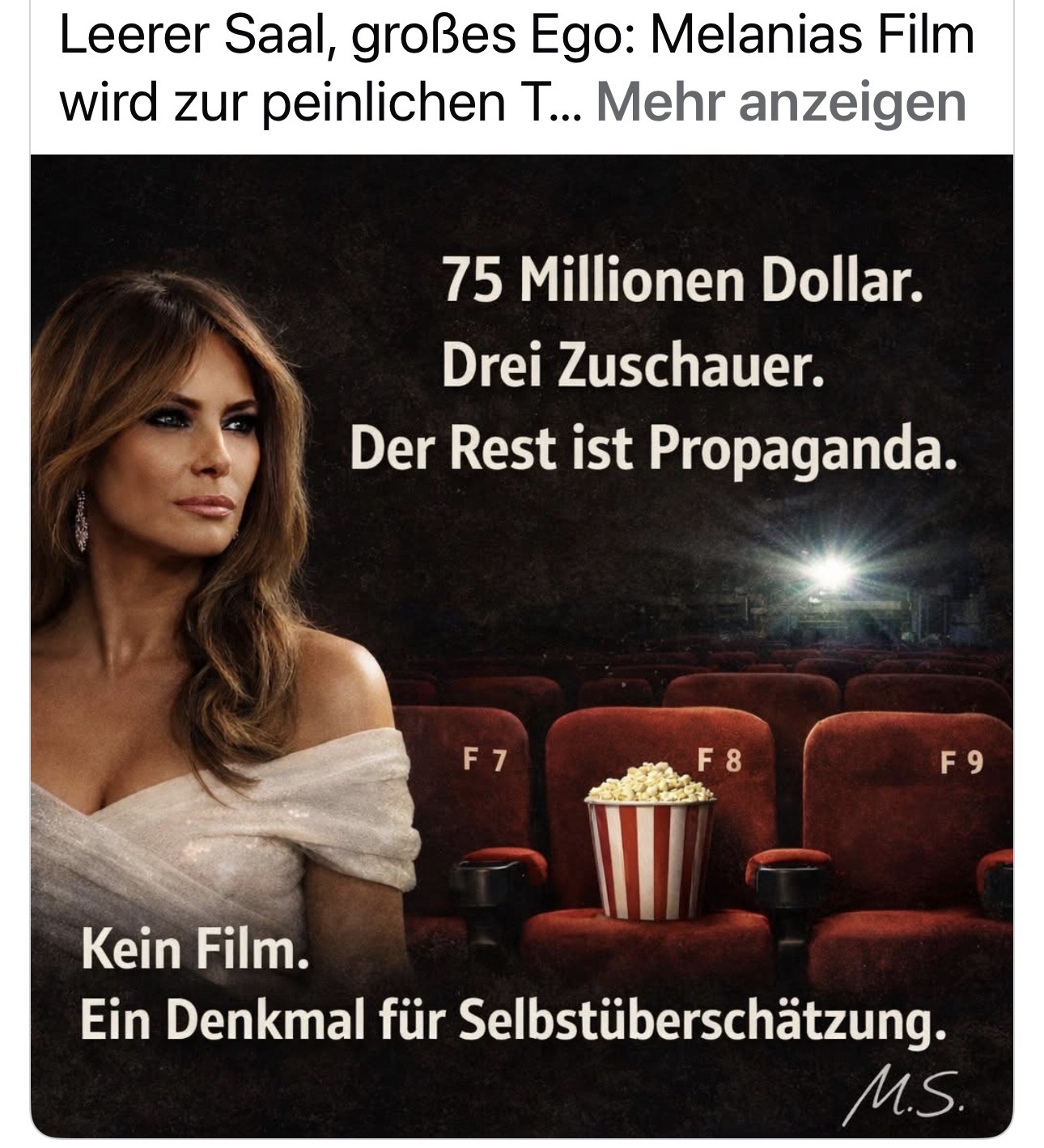The width and height of the screenshot is (1044, 1148).
Task: Expand post text with Mehr anzeigen
Action: click(x=780, y=103)
